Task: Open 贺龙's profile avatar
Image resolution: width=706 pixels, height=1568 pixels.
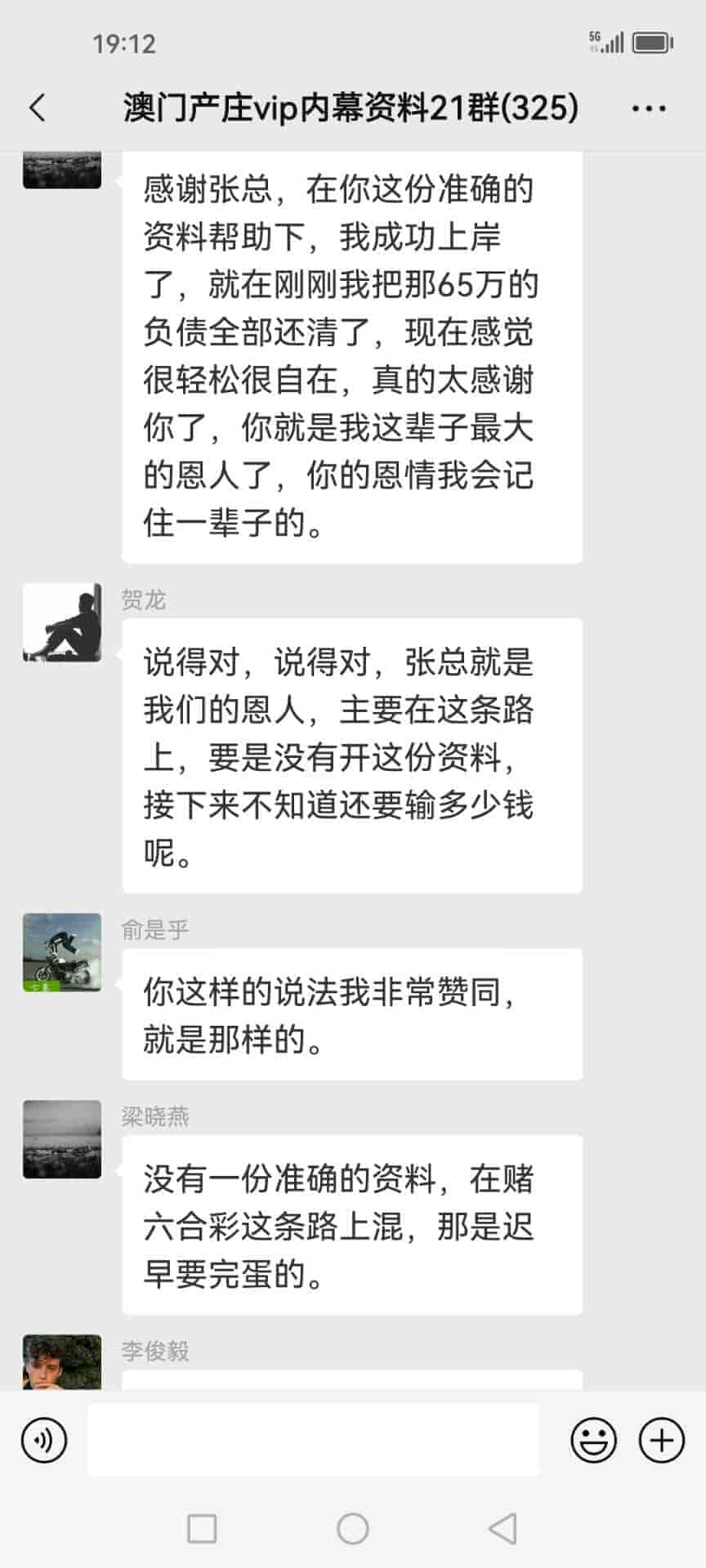Action: tap(62, 622)
